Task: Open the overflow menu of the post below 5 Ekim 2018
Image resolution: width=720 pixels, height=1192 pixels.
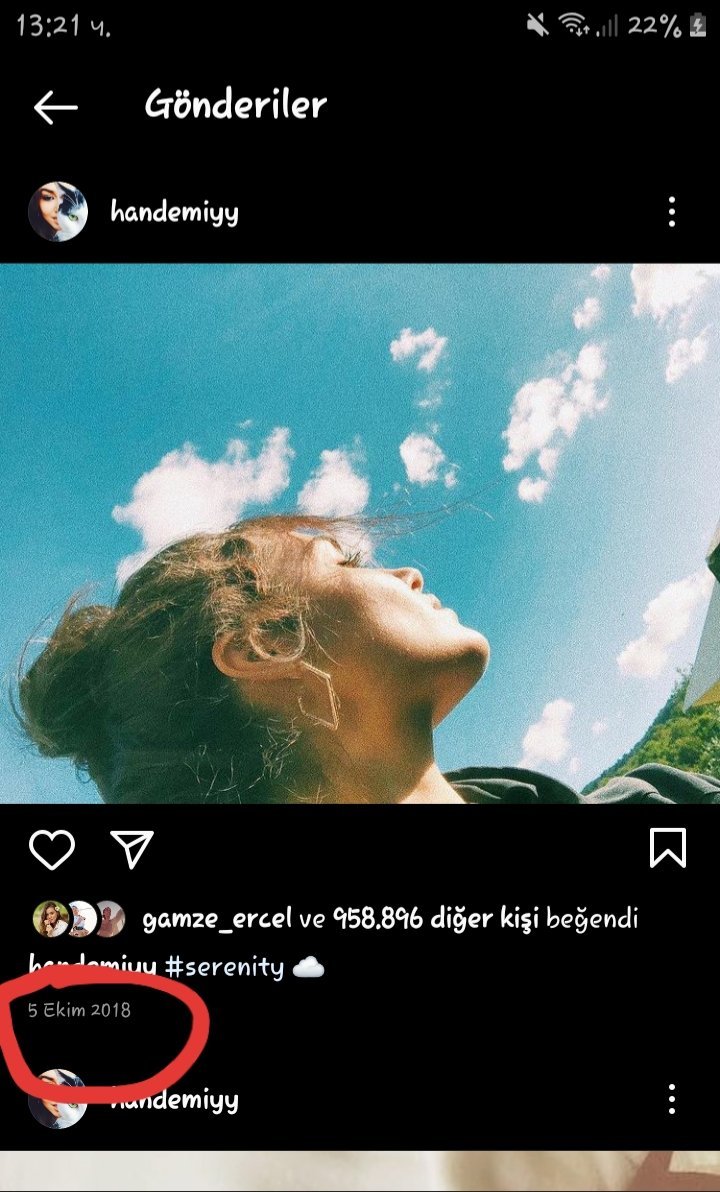Action: click(671, 1099)
